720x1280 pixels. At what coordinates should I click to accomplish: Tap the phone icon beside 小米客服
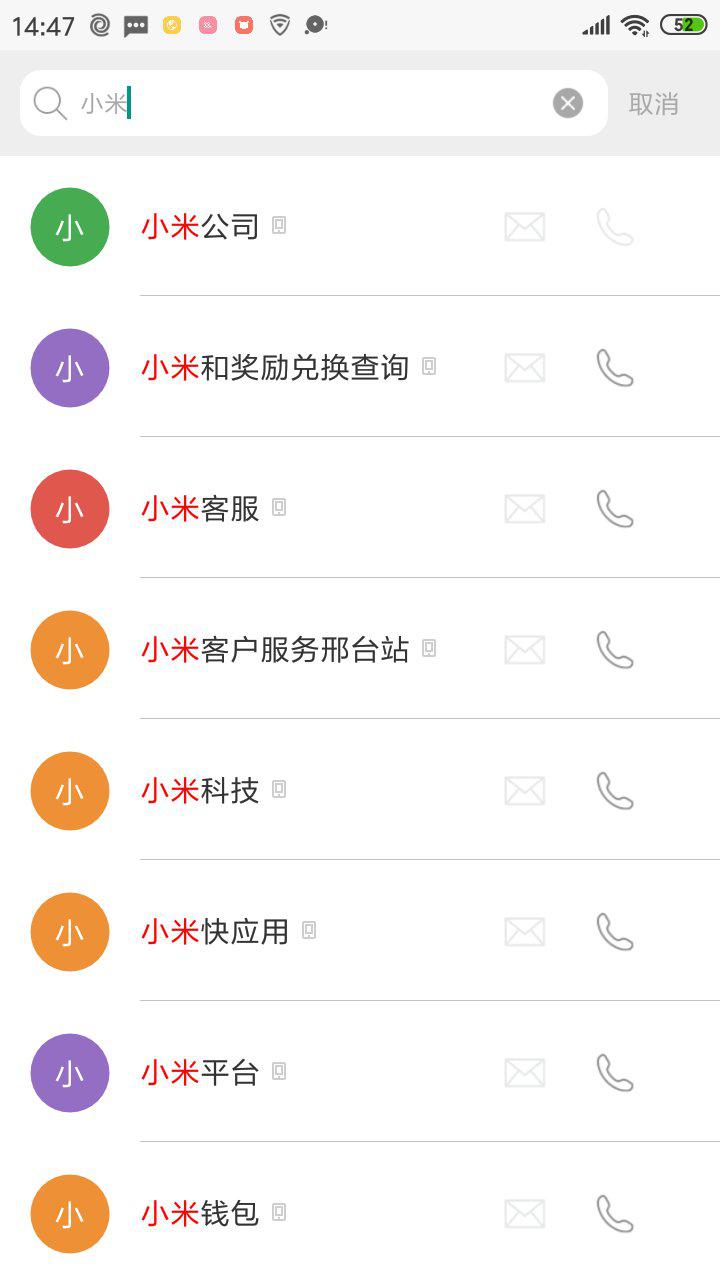615,508
